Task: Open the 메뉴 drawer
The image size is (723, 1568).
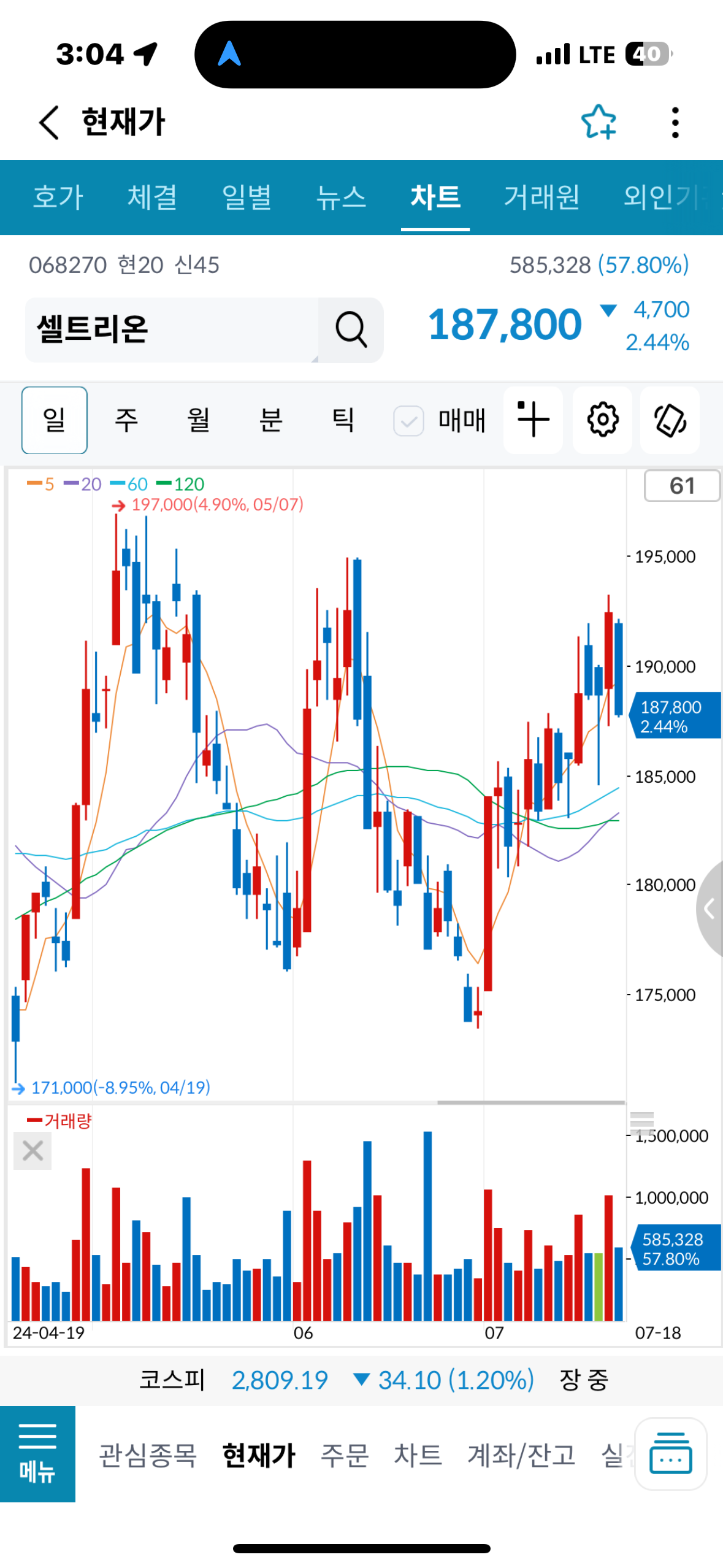Action: [37, 1453]
